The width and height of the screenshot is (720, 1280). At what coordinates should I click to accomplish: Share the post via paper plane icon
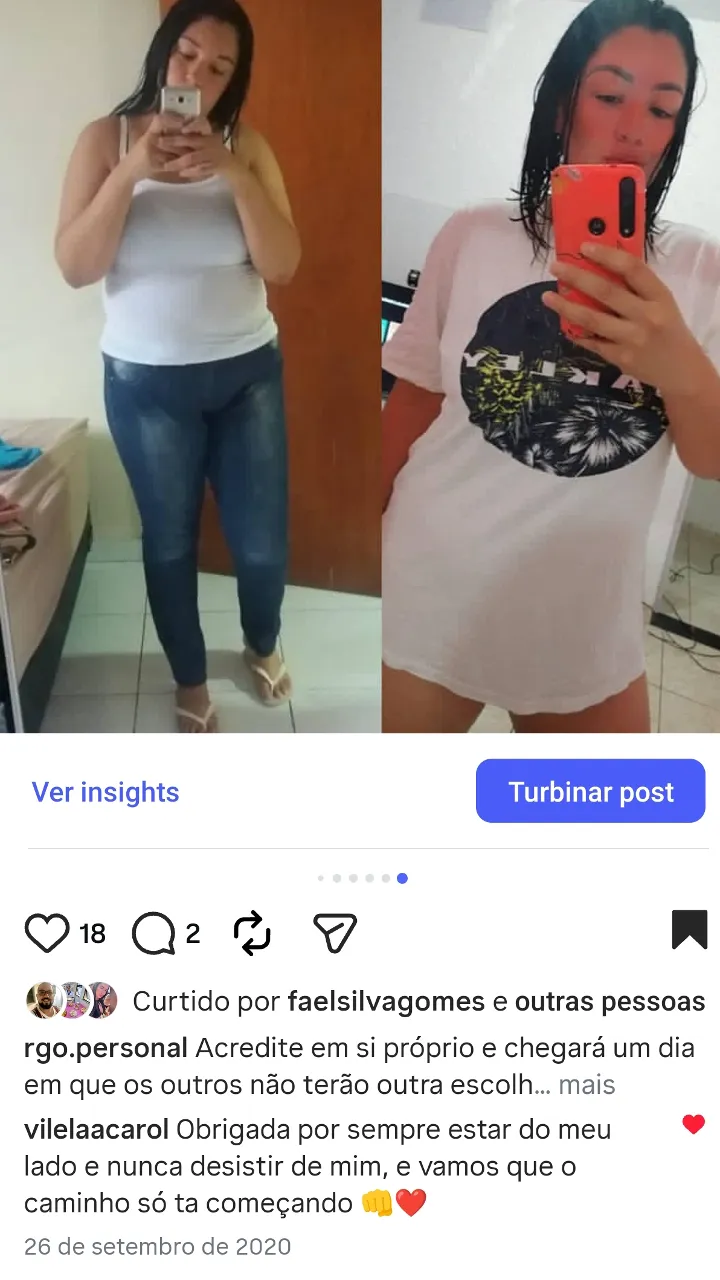[335, 933]
